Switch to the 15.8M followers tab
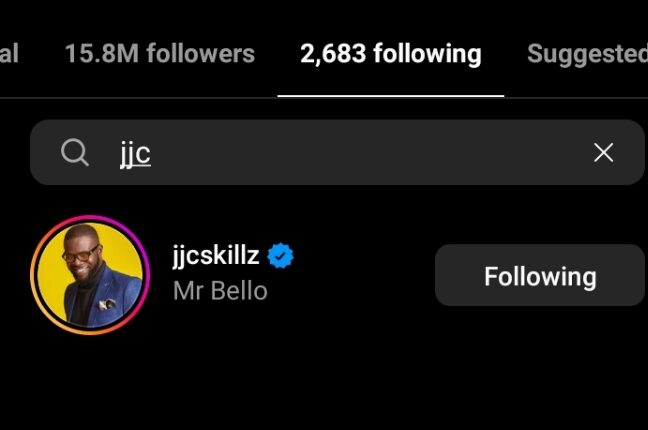The image size is (648, 430). tap(159, 54)
